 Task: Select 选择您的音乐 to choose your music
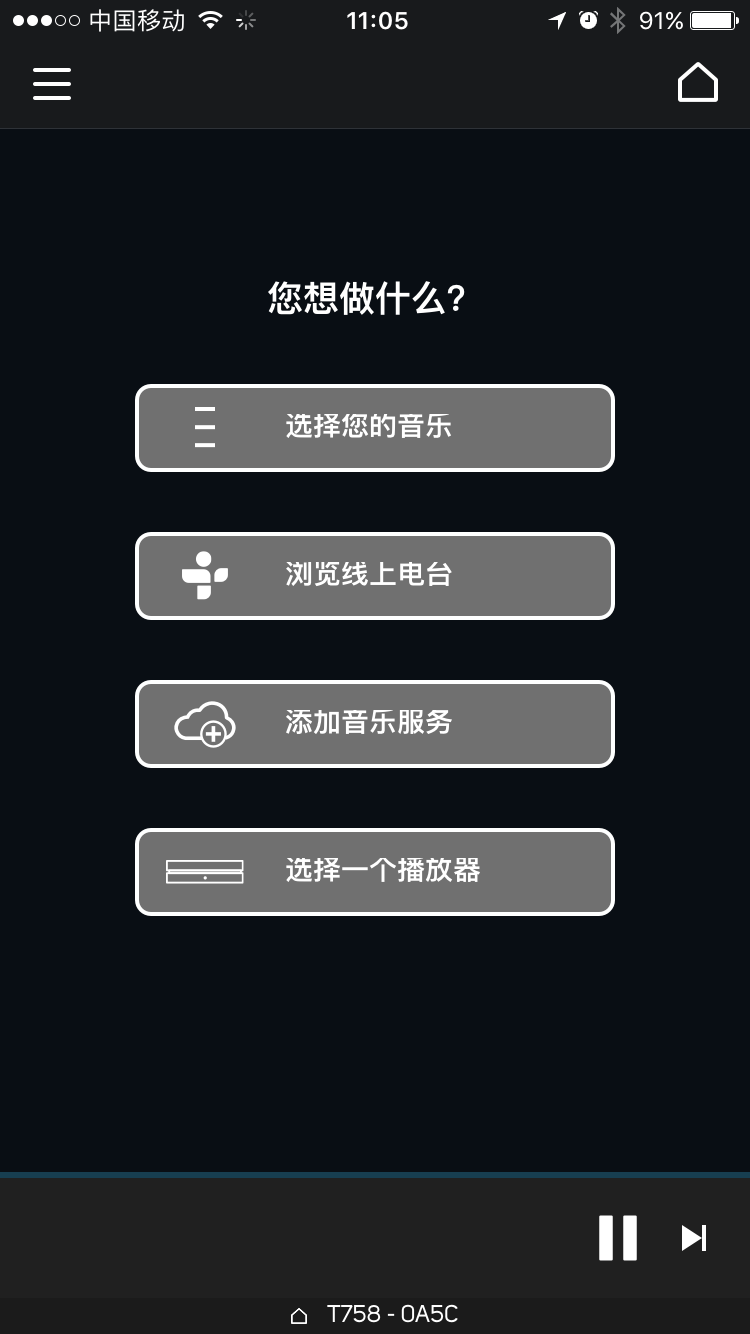(375, 428)
